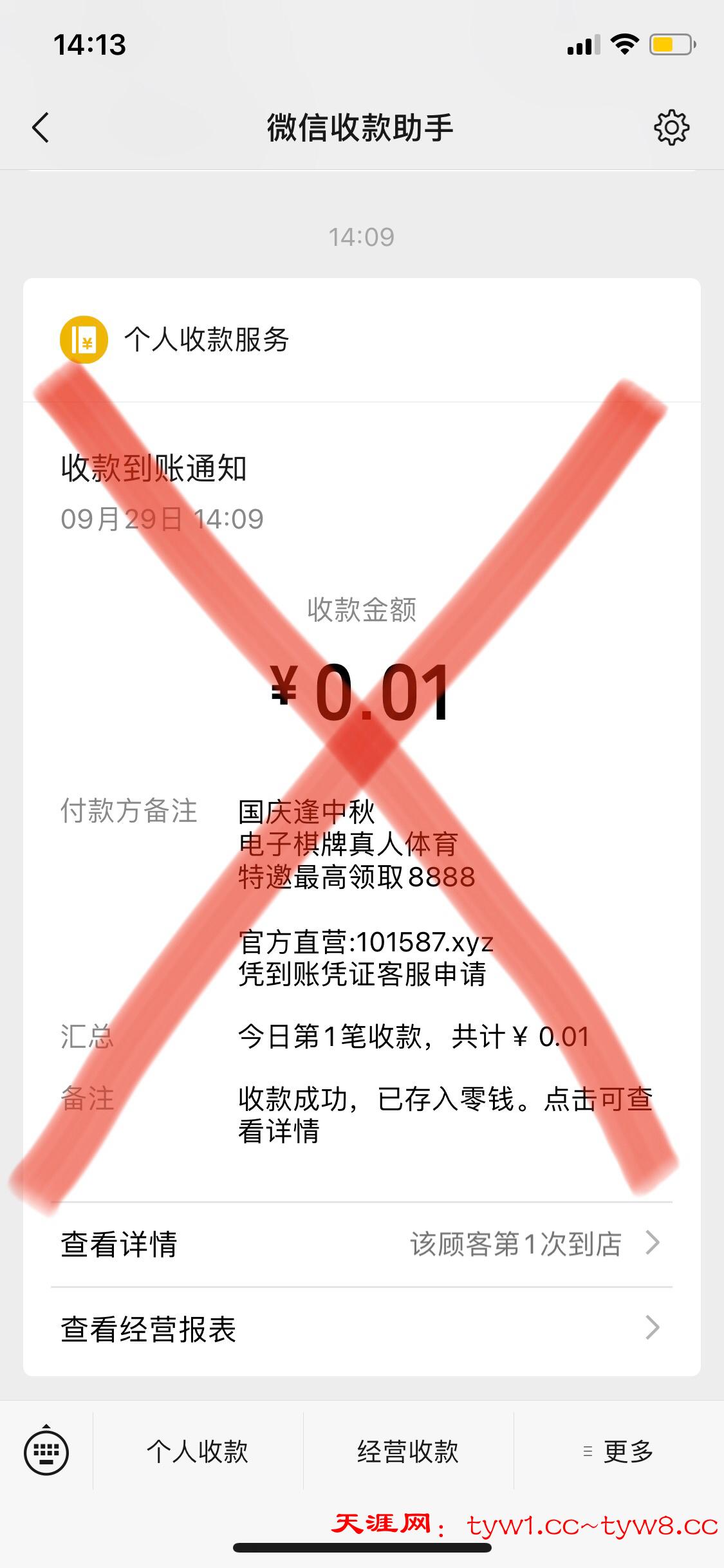Open the settings gear icon

pyautogui.click(x=671, y=127)
